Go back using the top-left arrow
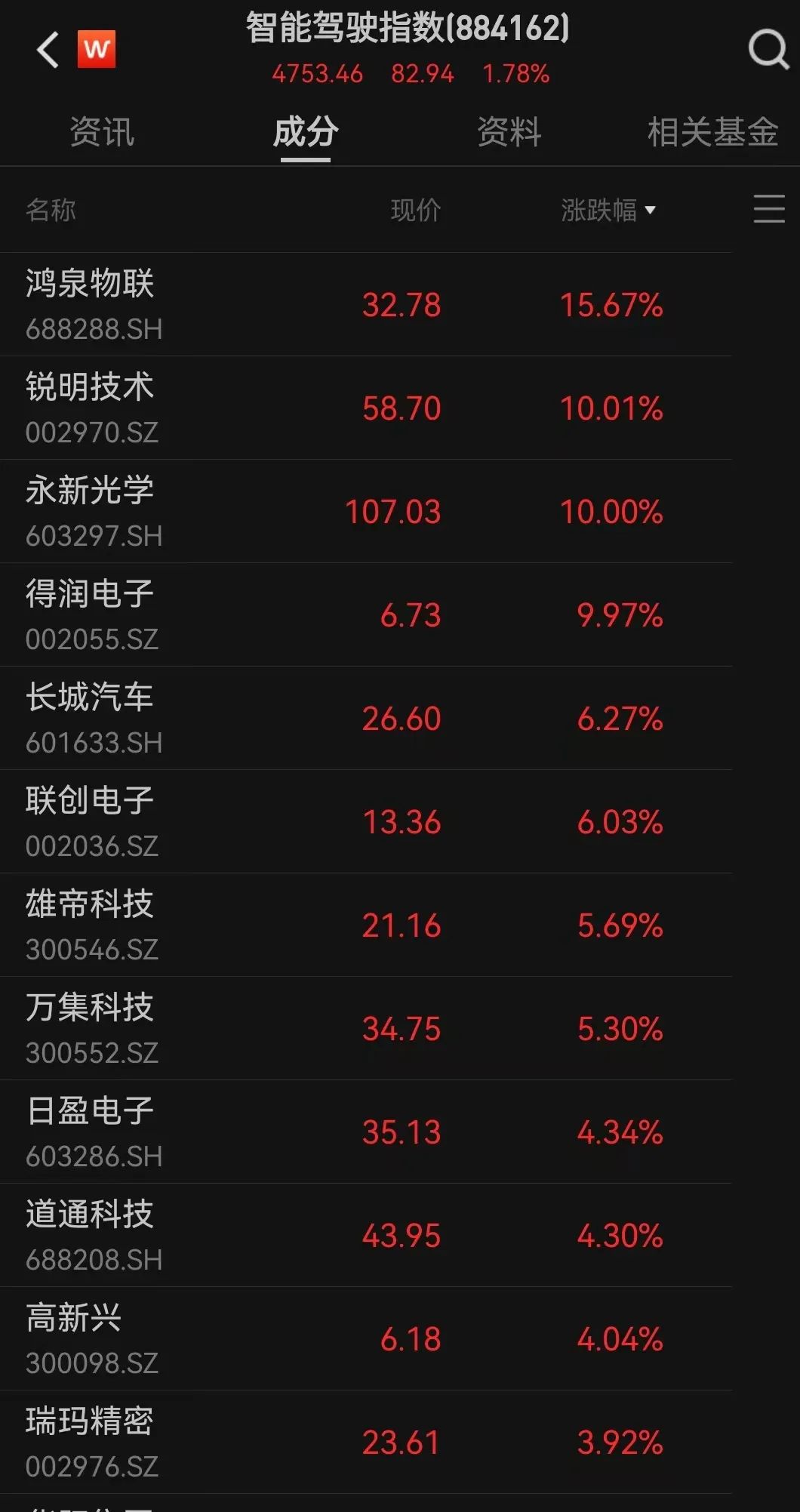This screenshot has height=1512, width=800. point(48,50)
